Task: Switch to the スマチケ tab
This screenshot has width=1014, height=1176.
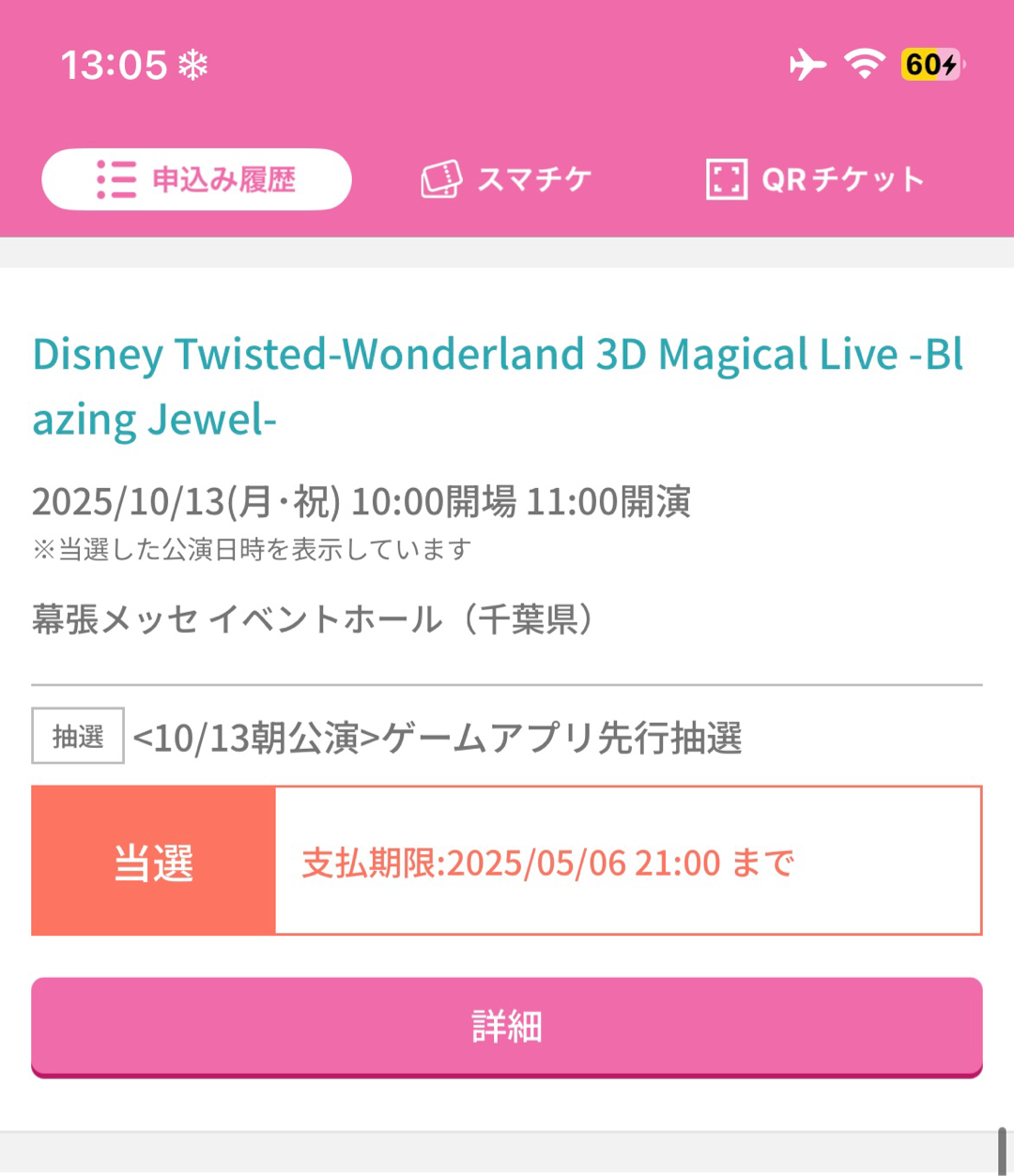Action: 507,179
